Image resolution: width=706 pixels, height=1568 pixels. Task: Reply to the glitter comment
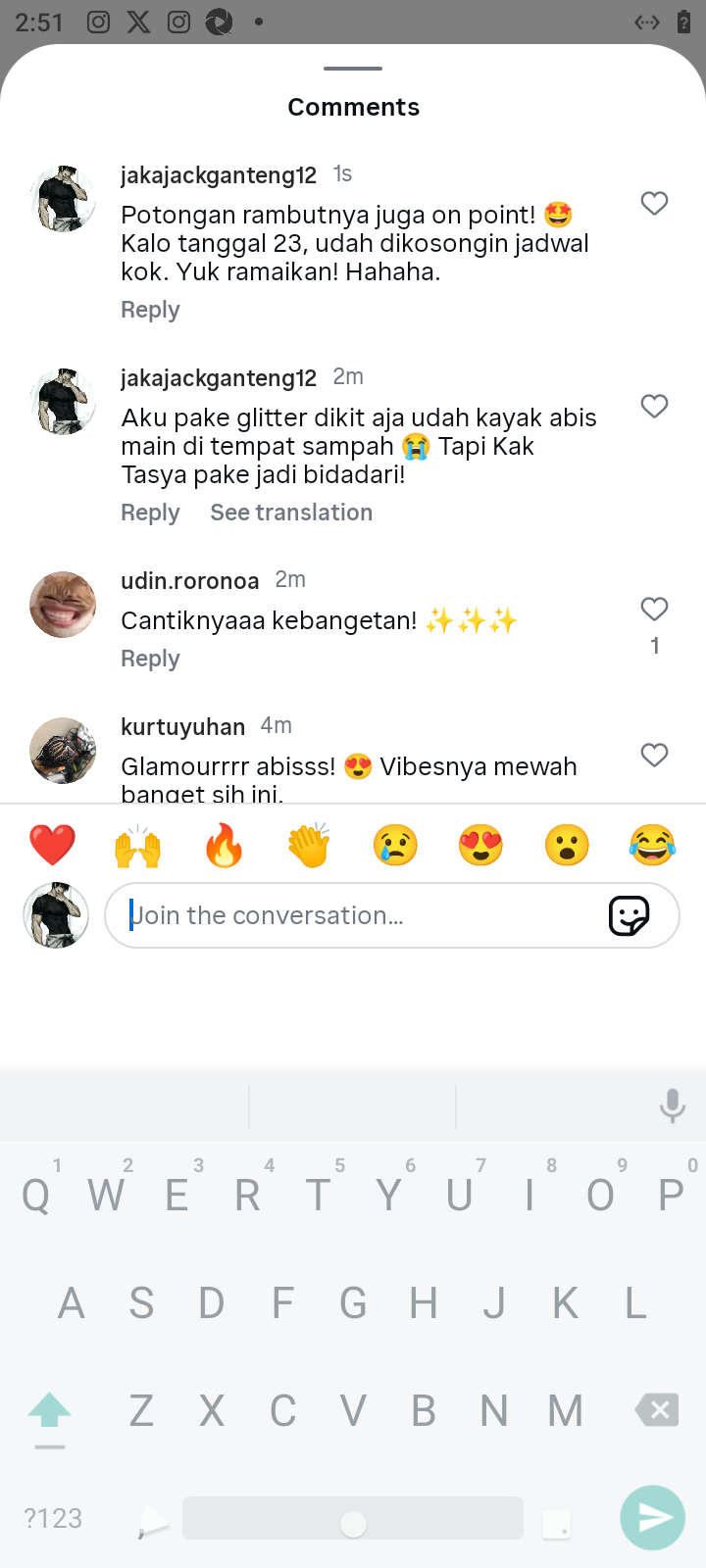(x=150, y=514)
